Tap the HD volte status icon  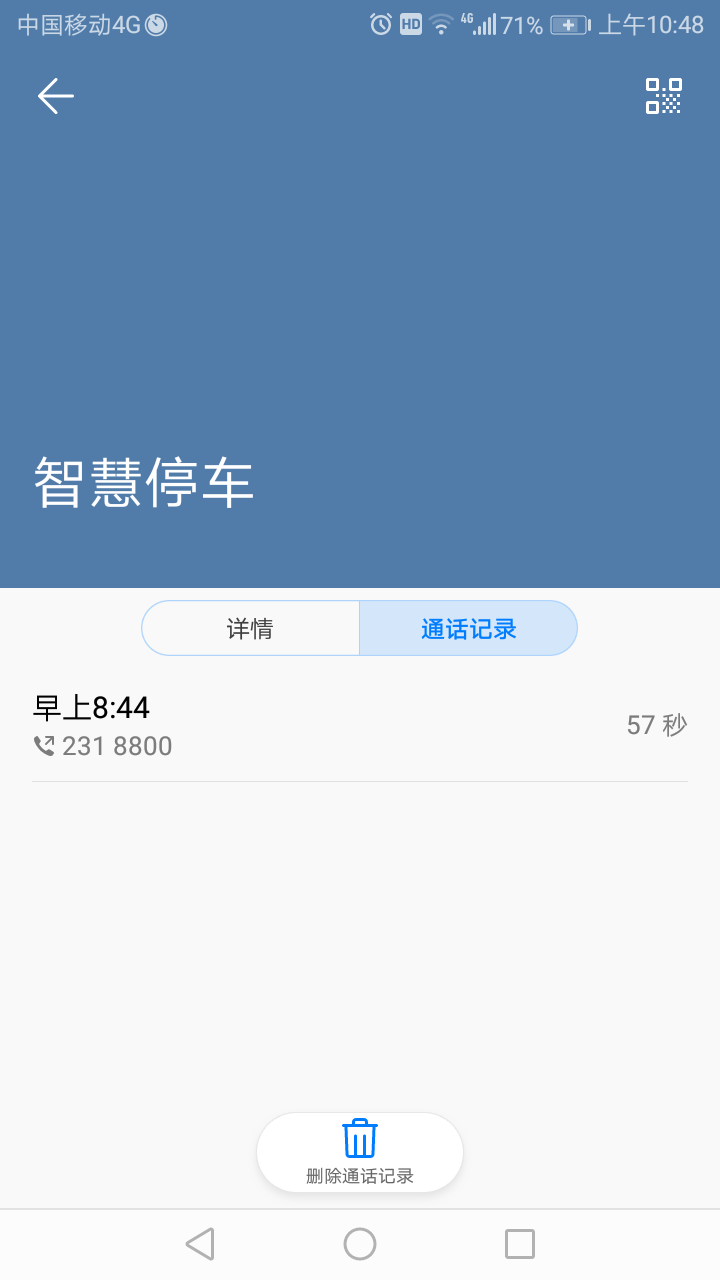click(x=409, y=23)
